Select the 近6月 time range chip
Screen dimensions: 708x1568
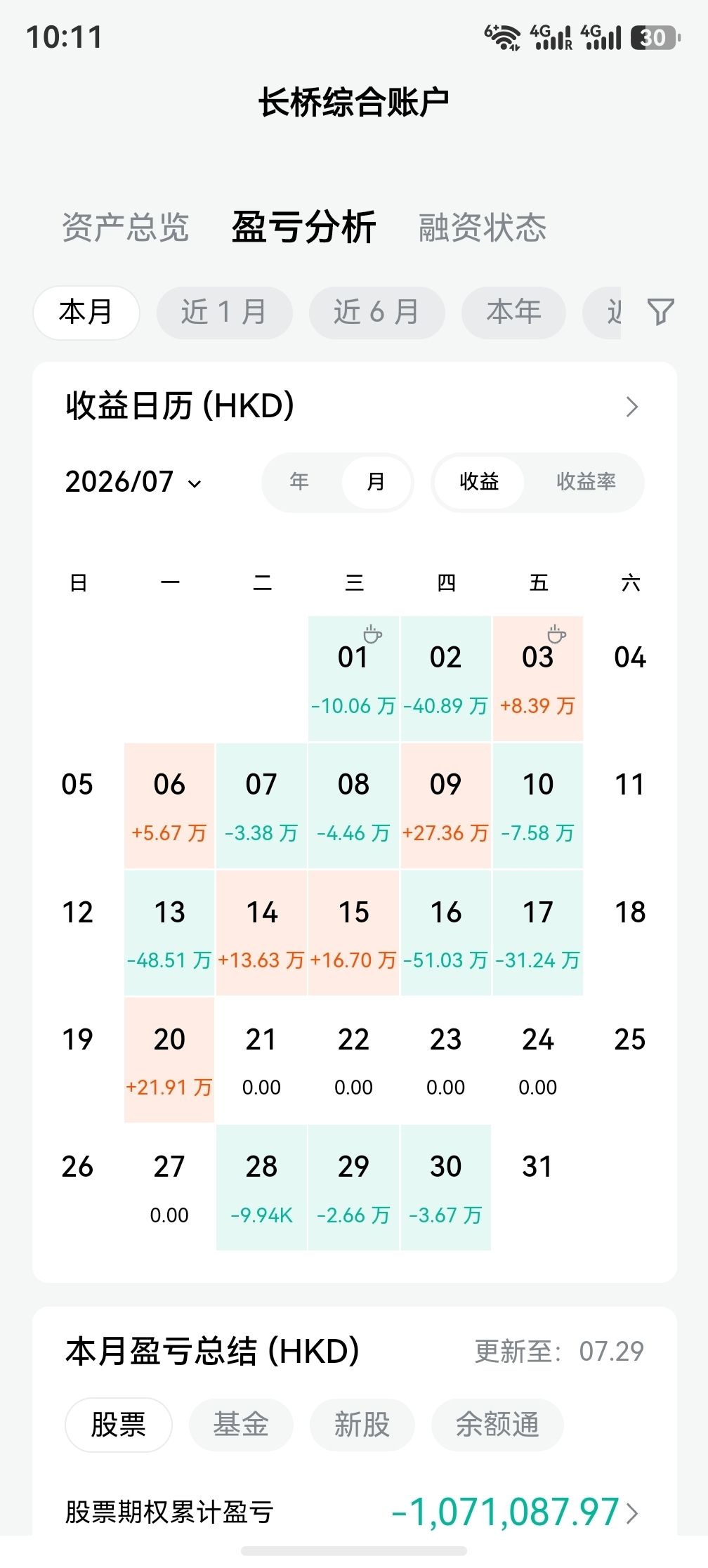(x=377, y=313)
